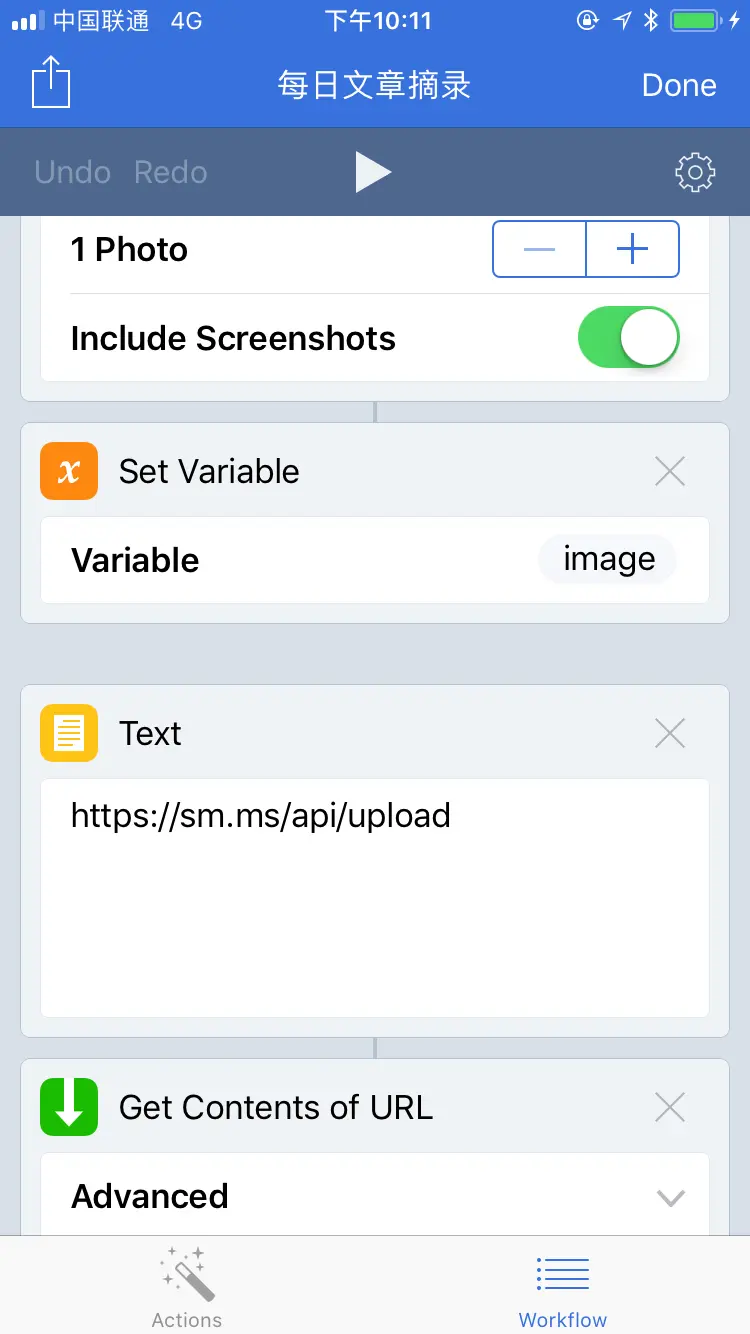Switch to the Actions tab
Image resolution: width=750 pixels, height=1334 pixels.
[x=187, y=1286]
